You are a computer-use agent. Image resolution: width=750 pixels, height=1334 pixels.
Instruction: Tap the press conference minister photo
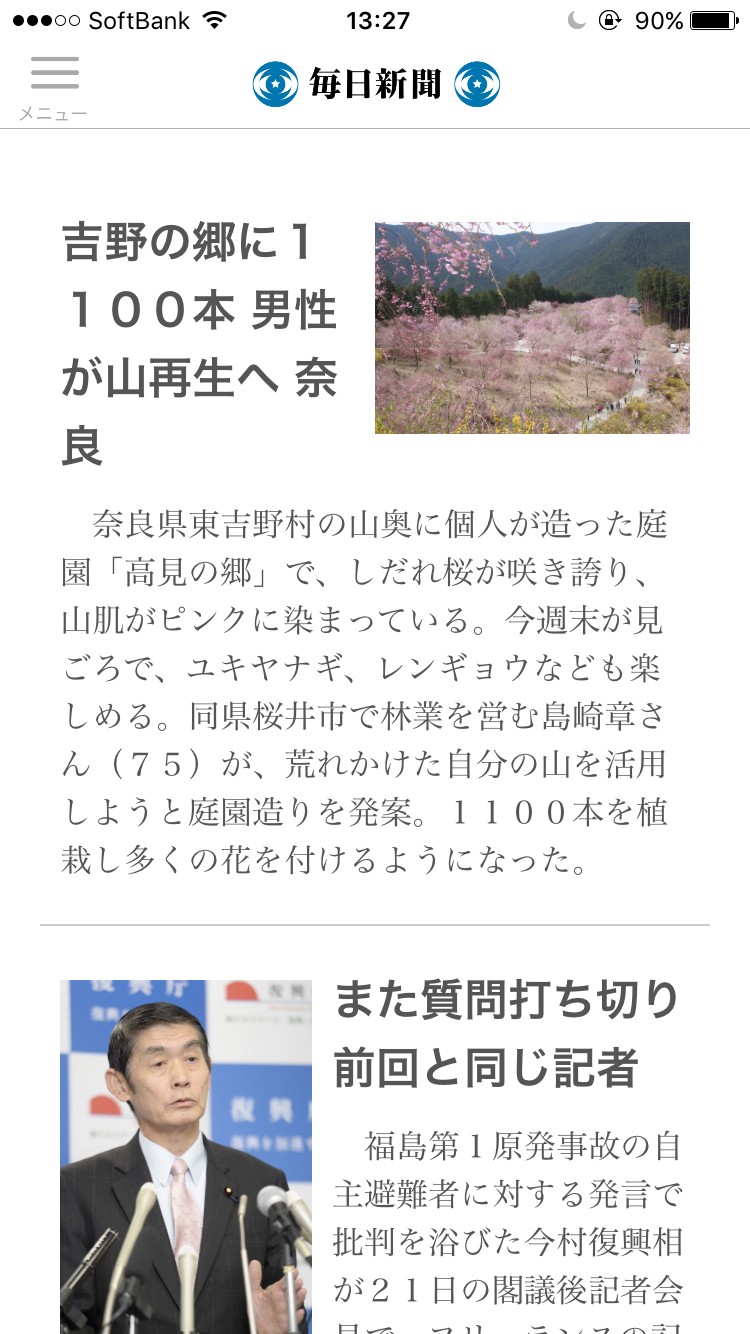coord(186,1156)
